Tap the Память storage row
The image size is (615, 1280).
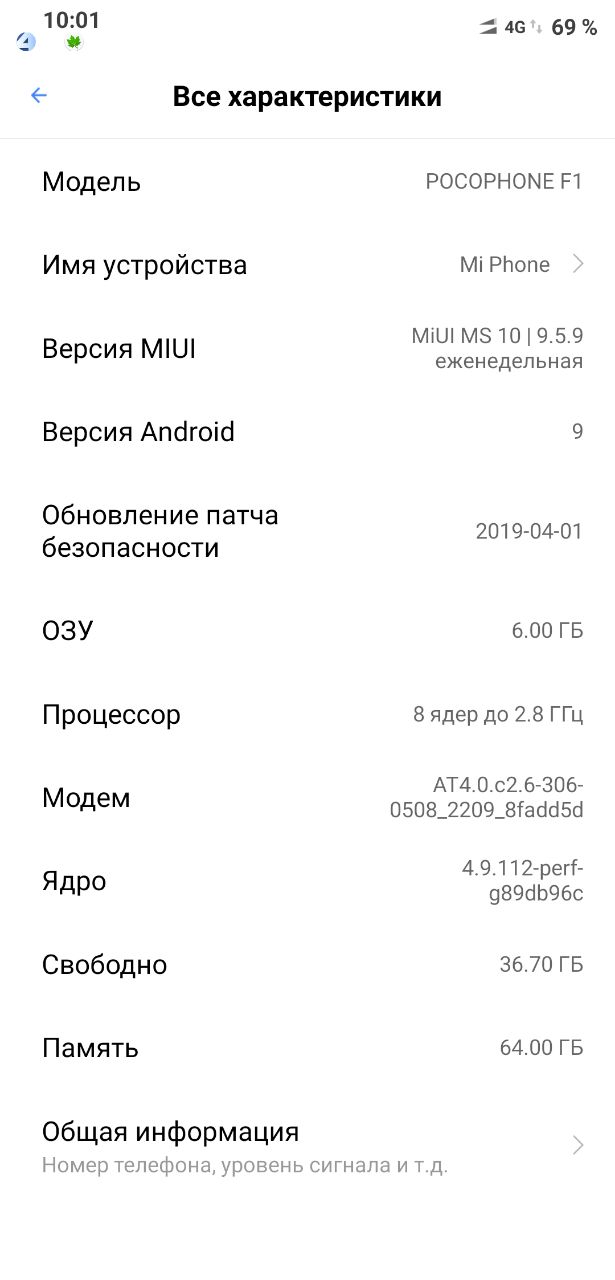[307, 1048]
